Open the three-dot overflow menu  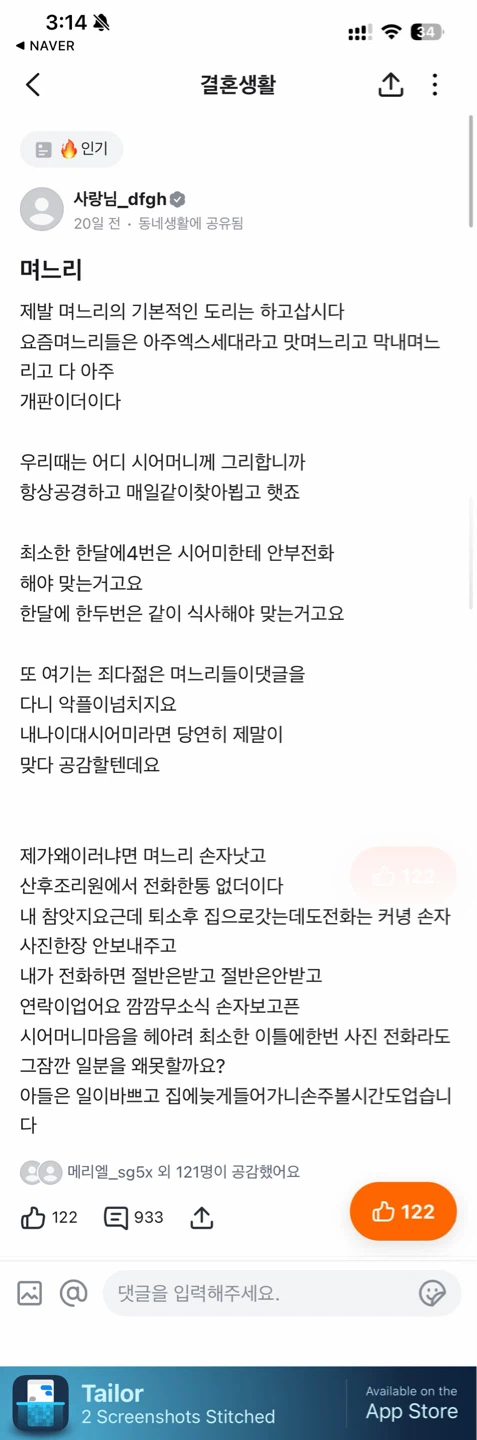click(435, 85)
